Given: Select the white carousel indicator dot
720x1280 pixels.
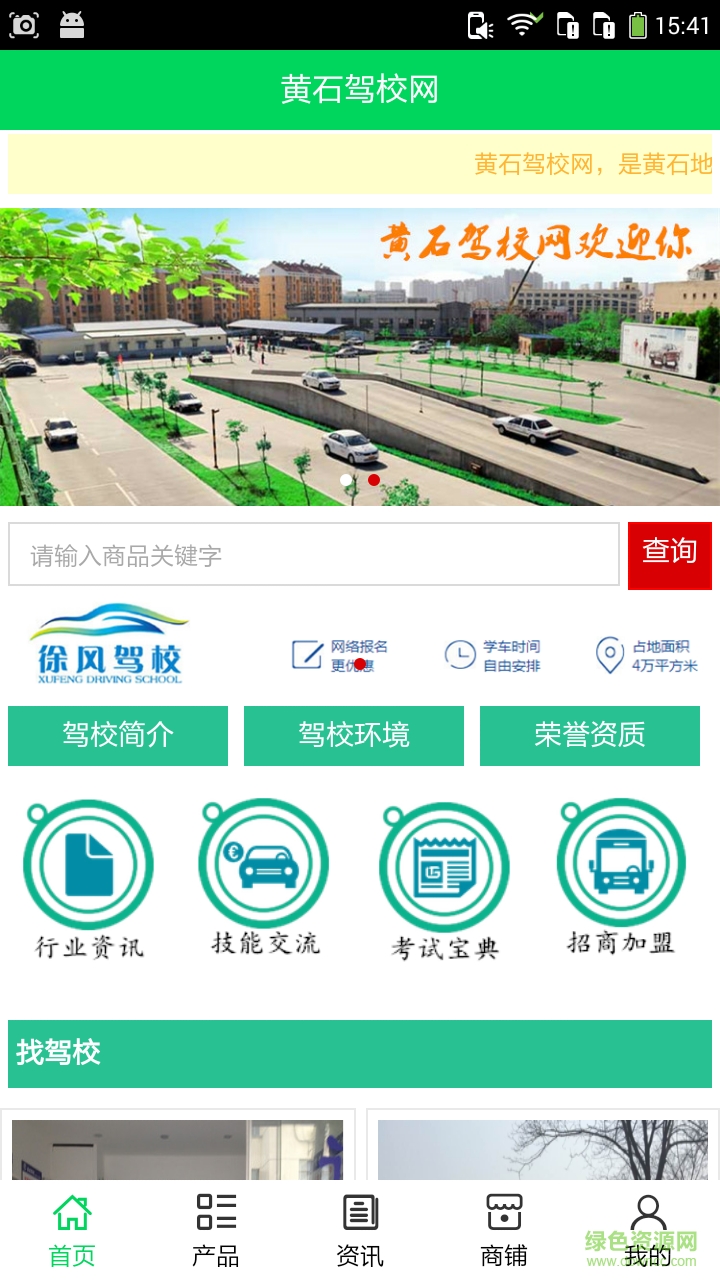Looking at the screenshot, I should pos(346,479).
